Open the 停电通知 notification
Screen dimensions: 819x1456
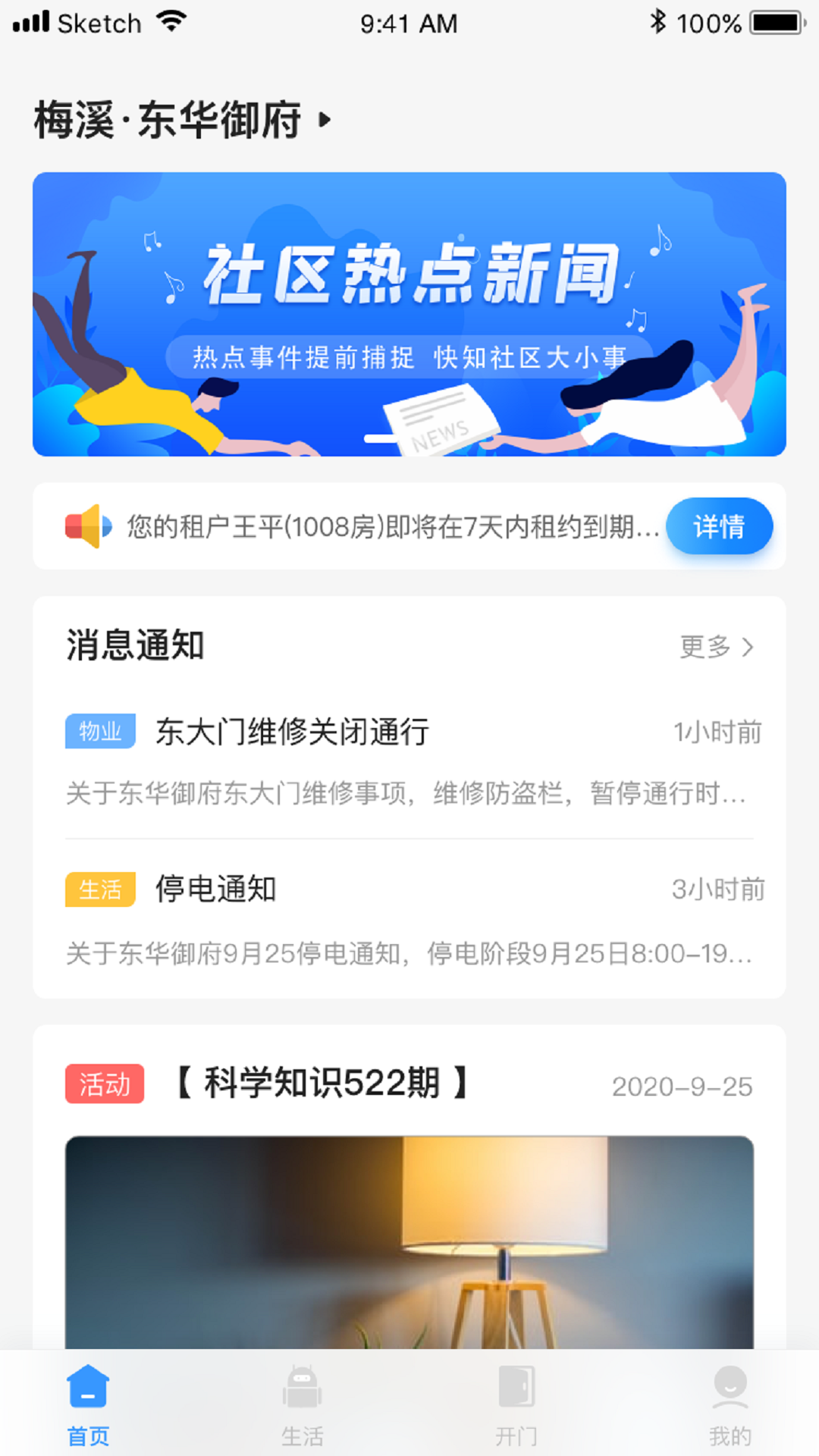[216, 890]
